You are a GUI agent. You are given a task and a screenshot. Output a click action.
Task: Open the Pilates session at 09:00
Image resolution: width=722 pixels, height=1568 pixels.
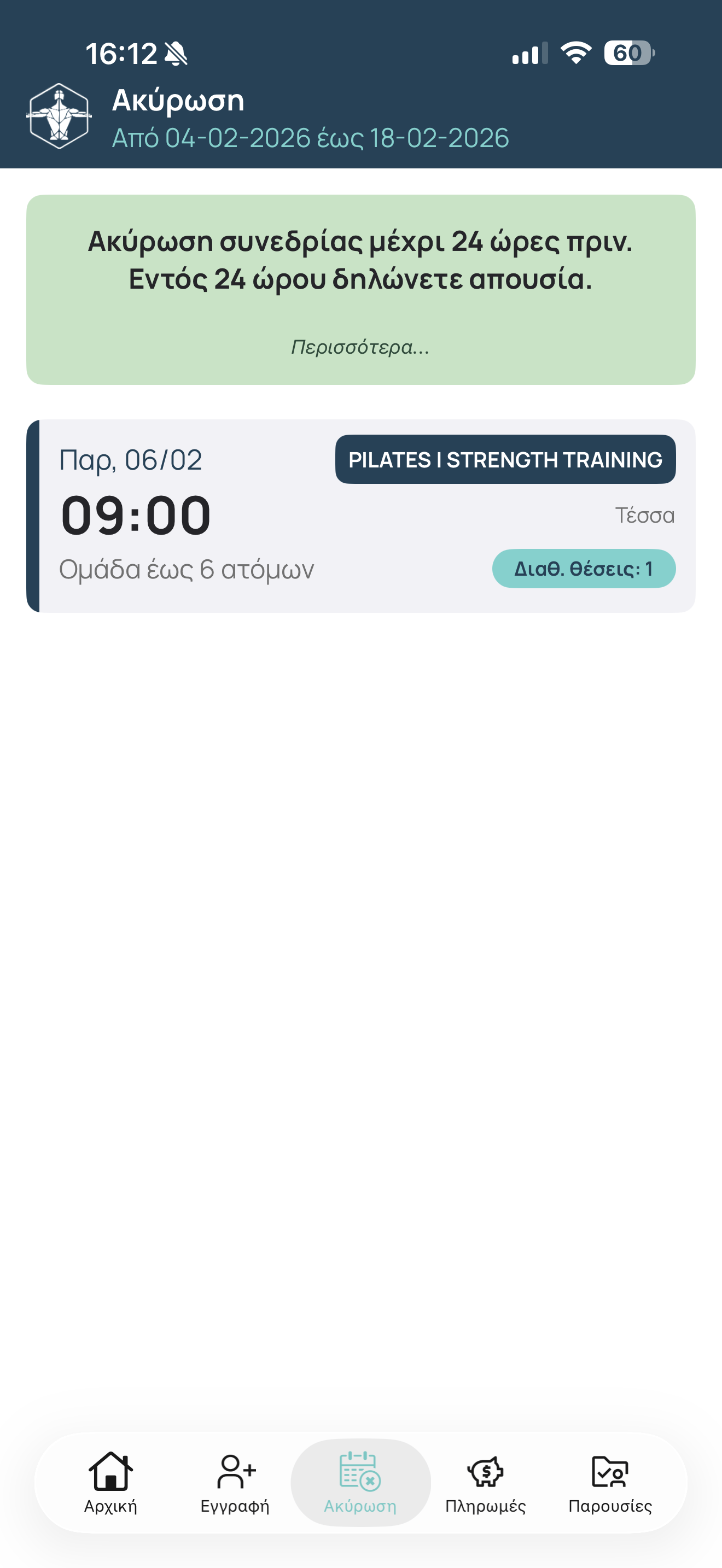360,516
